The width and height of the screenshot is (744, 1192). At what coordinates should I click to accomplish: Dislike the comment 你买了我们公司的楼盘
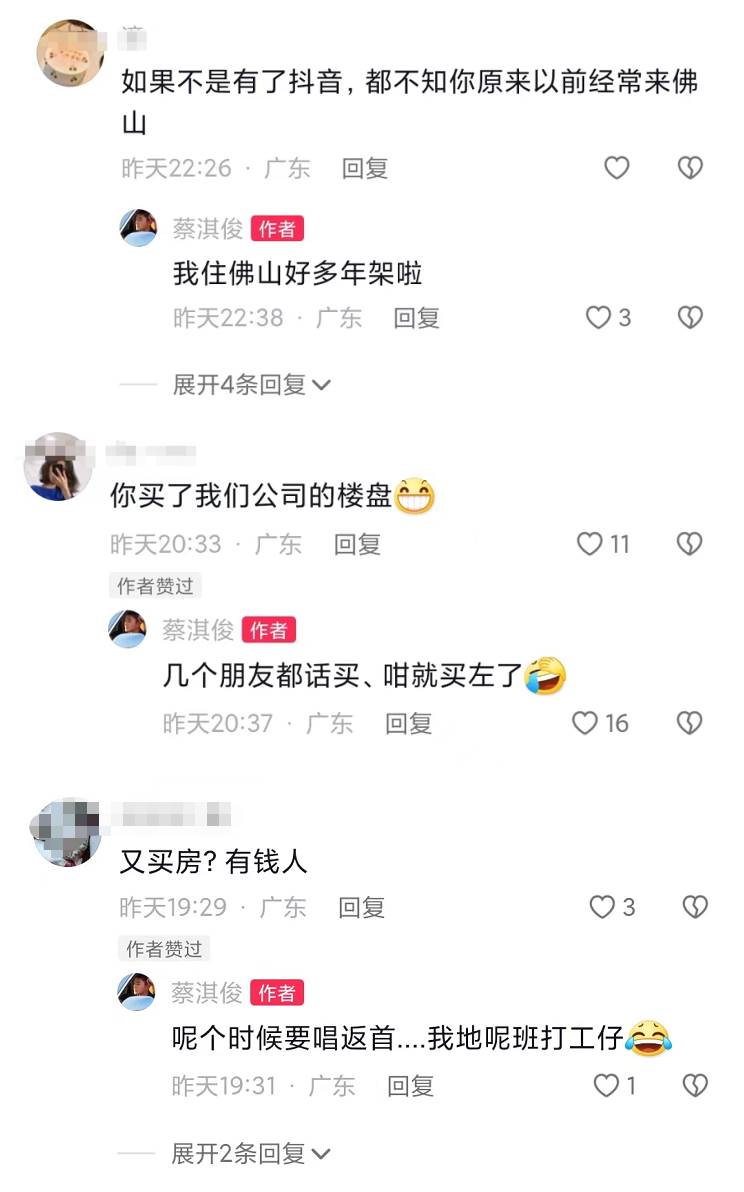(x=689, y=544)
